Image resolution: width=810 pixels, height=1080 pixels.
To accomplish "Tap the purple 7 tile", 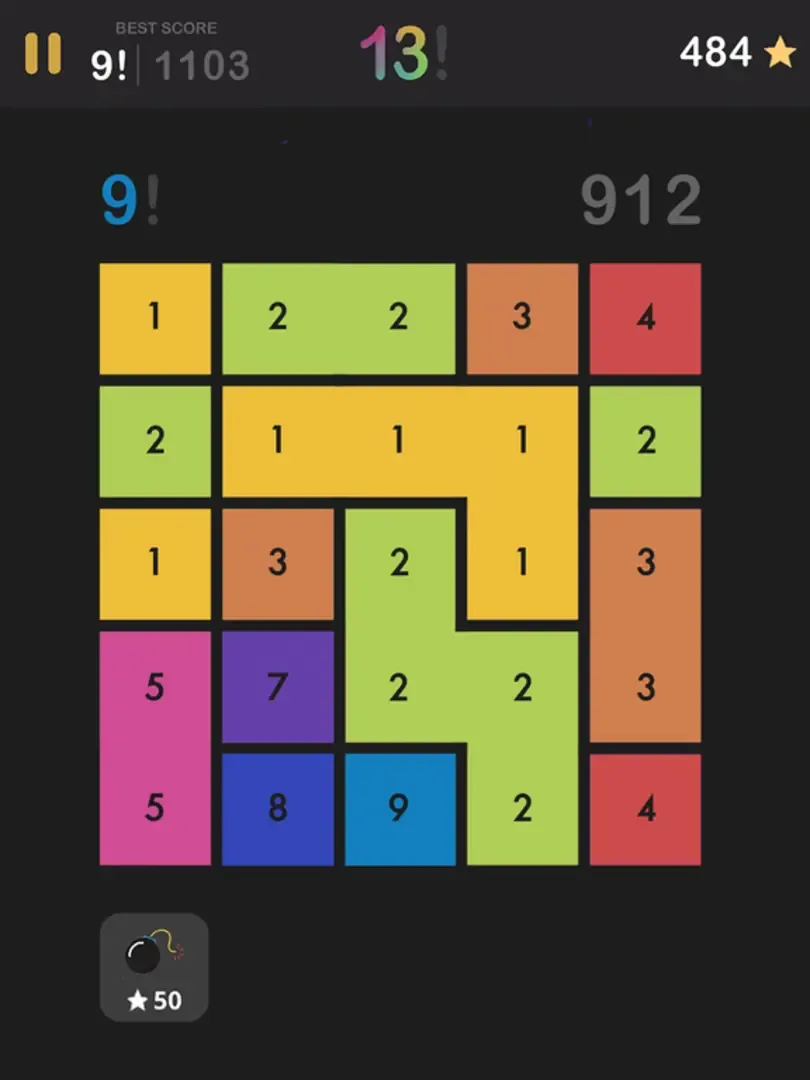I will tap(277, 686).
